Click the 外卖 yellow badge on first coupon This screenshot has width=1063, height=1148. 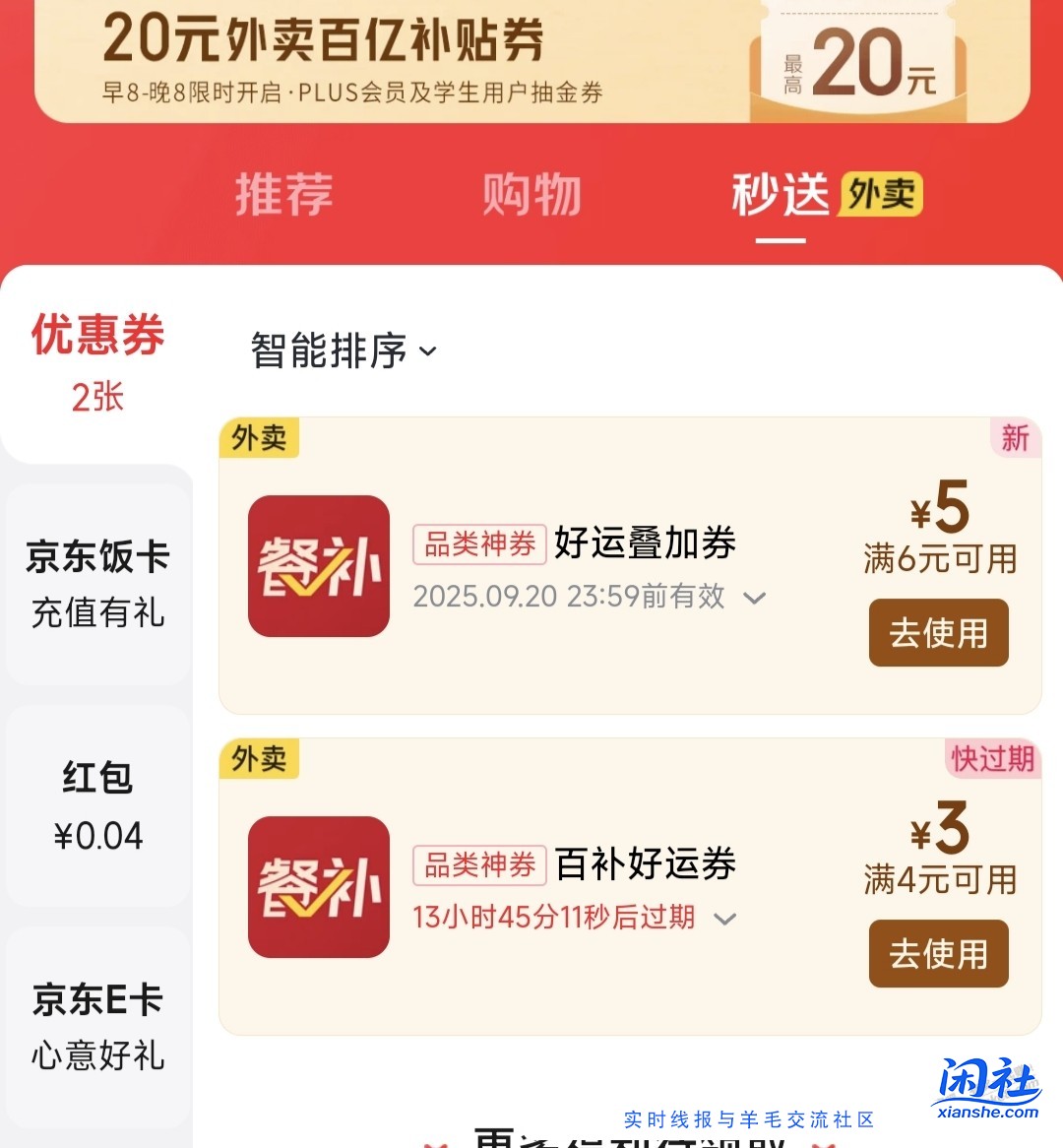click(259, 440)
